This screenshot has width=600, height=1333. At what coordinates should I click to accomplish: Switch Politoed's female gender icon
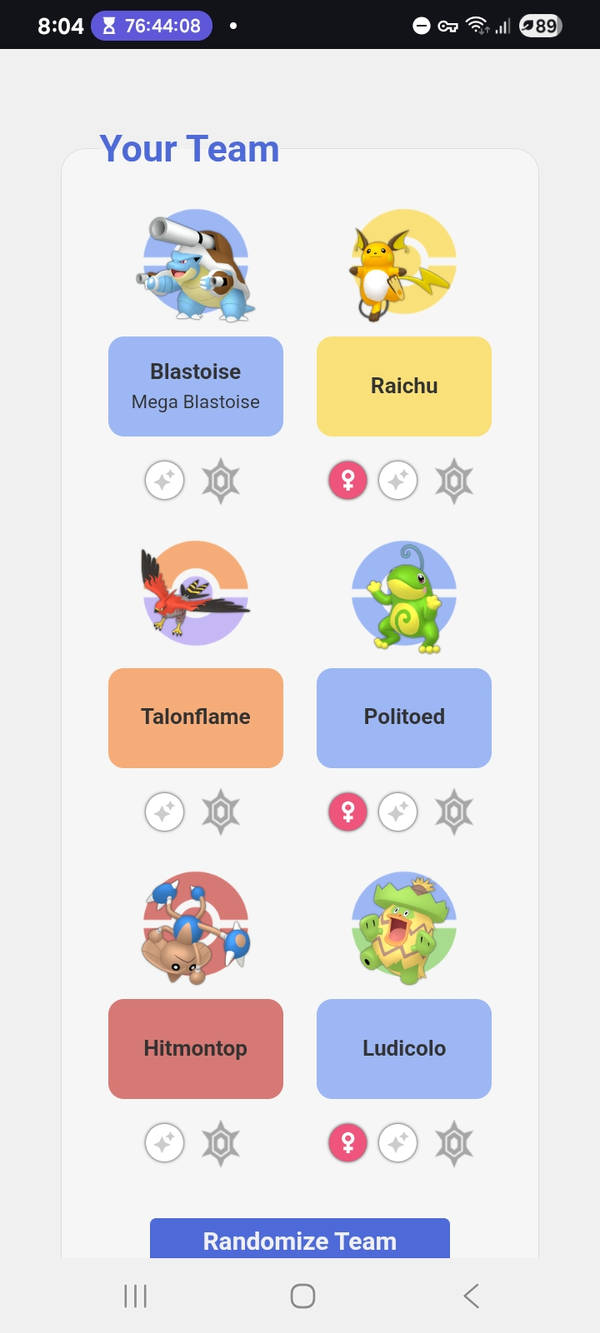[x=348, y=812]
